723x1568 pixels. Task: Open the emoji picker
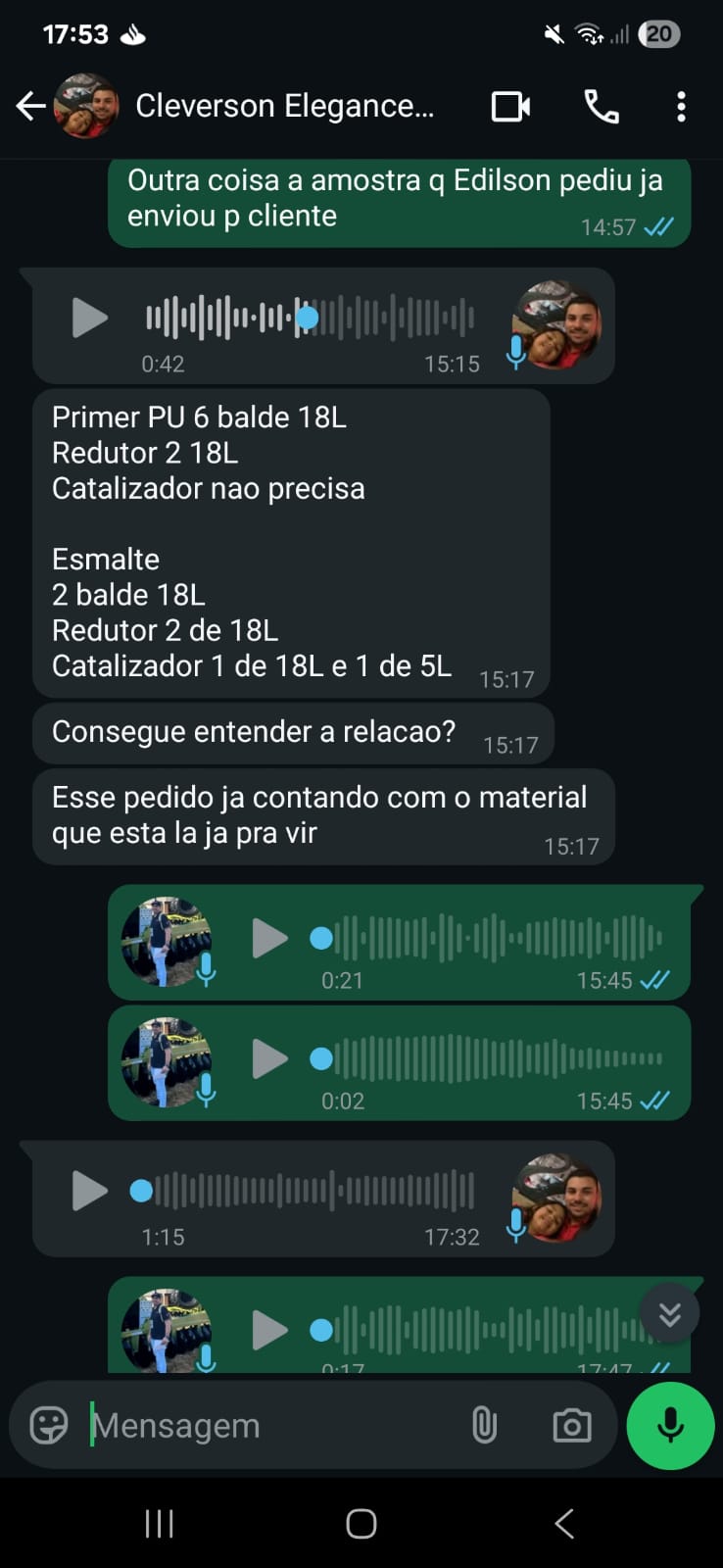point(48,1425)
